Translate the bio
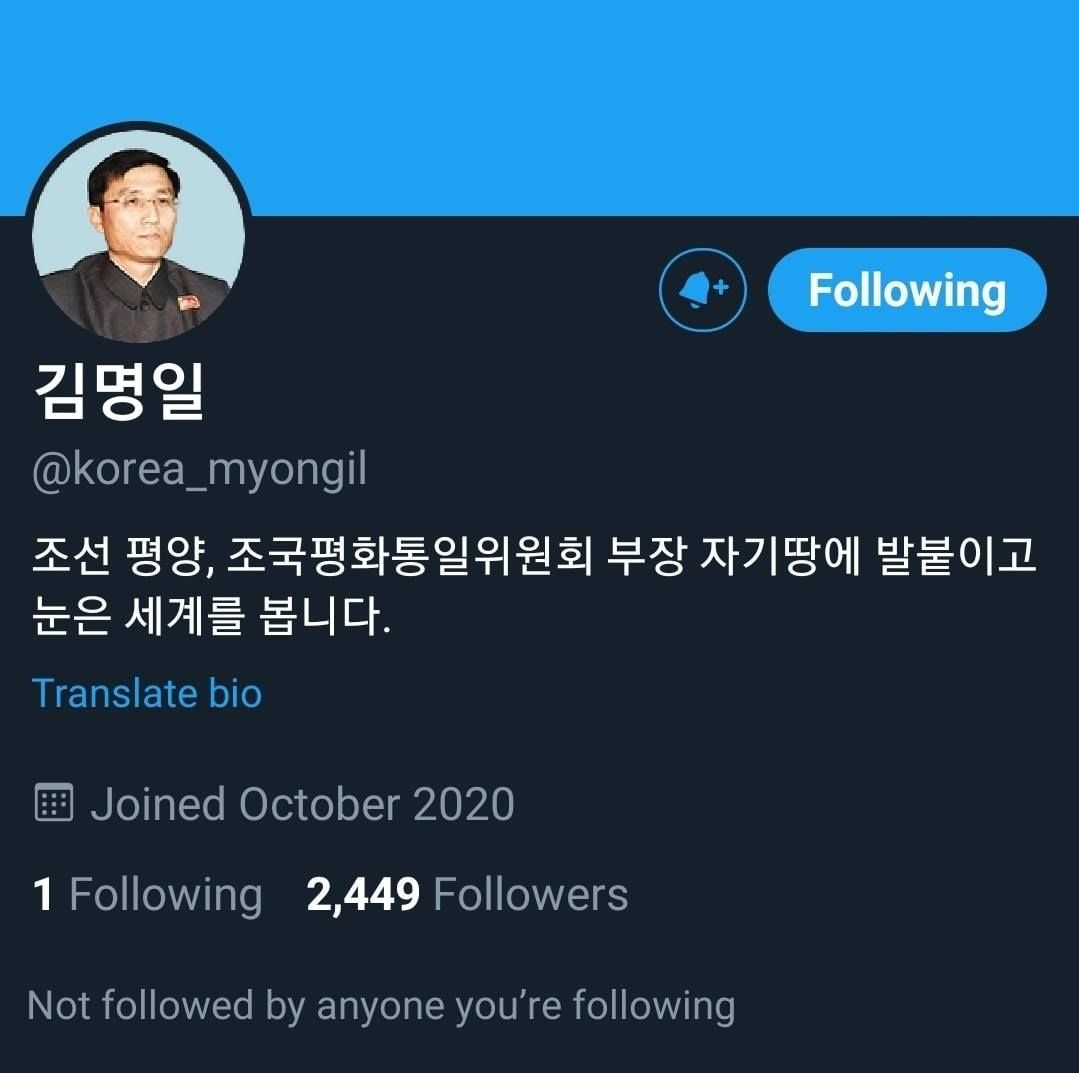This screenshot has width=1079, height=1073. pos(147,693)
